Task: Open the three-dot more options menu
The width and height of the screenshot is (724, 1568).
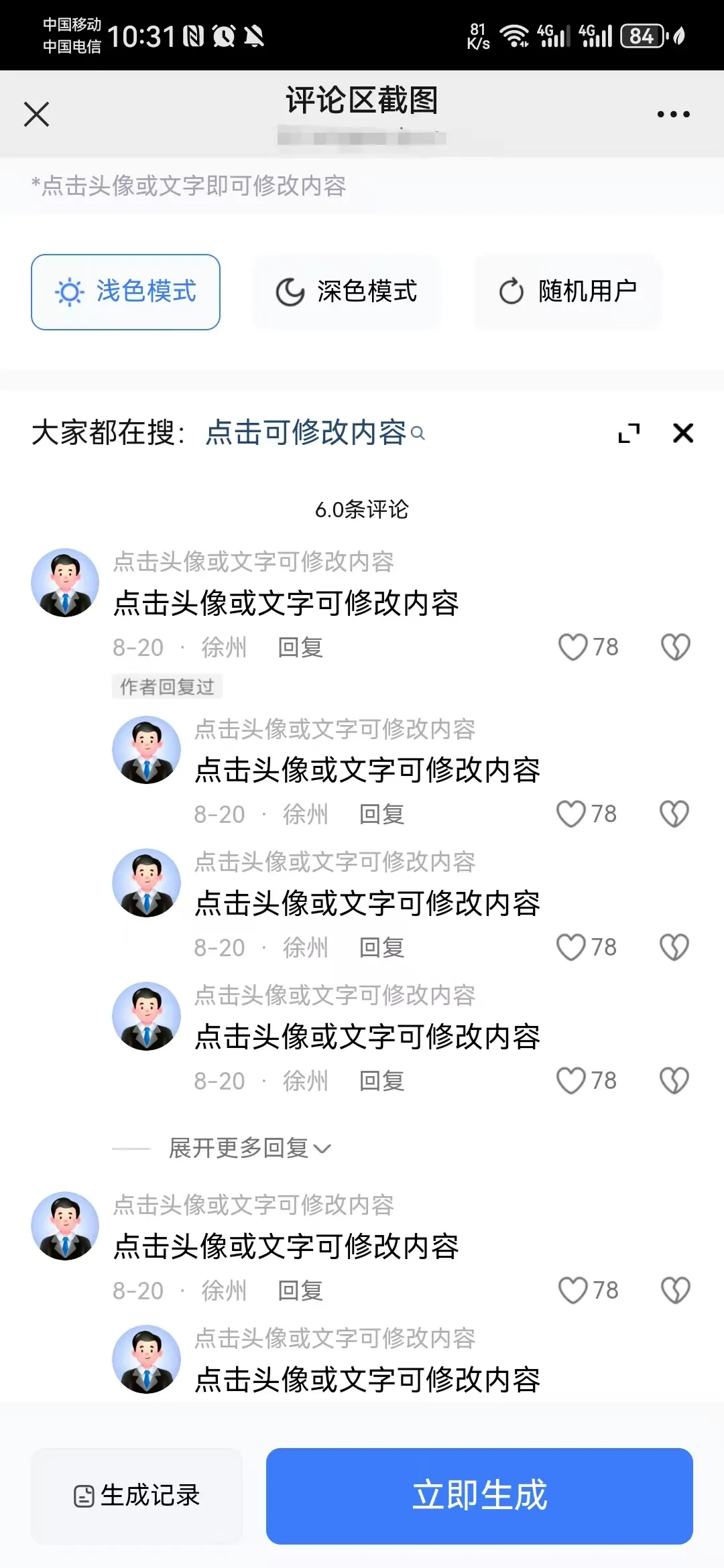Action: pyautogui.click(x=673, y=113)
